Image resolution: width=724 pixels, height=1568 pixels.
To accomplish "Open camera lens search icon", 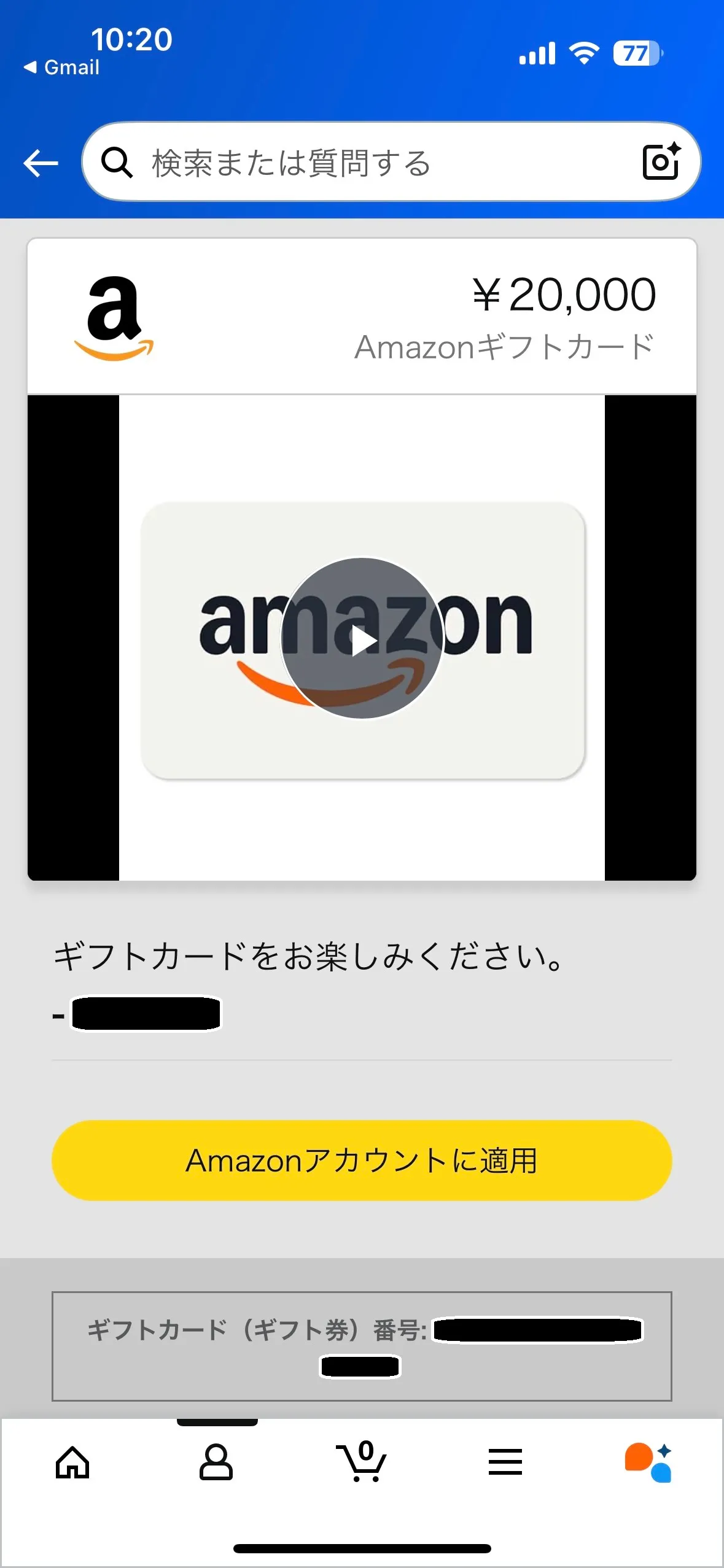I will 661,161.
